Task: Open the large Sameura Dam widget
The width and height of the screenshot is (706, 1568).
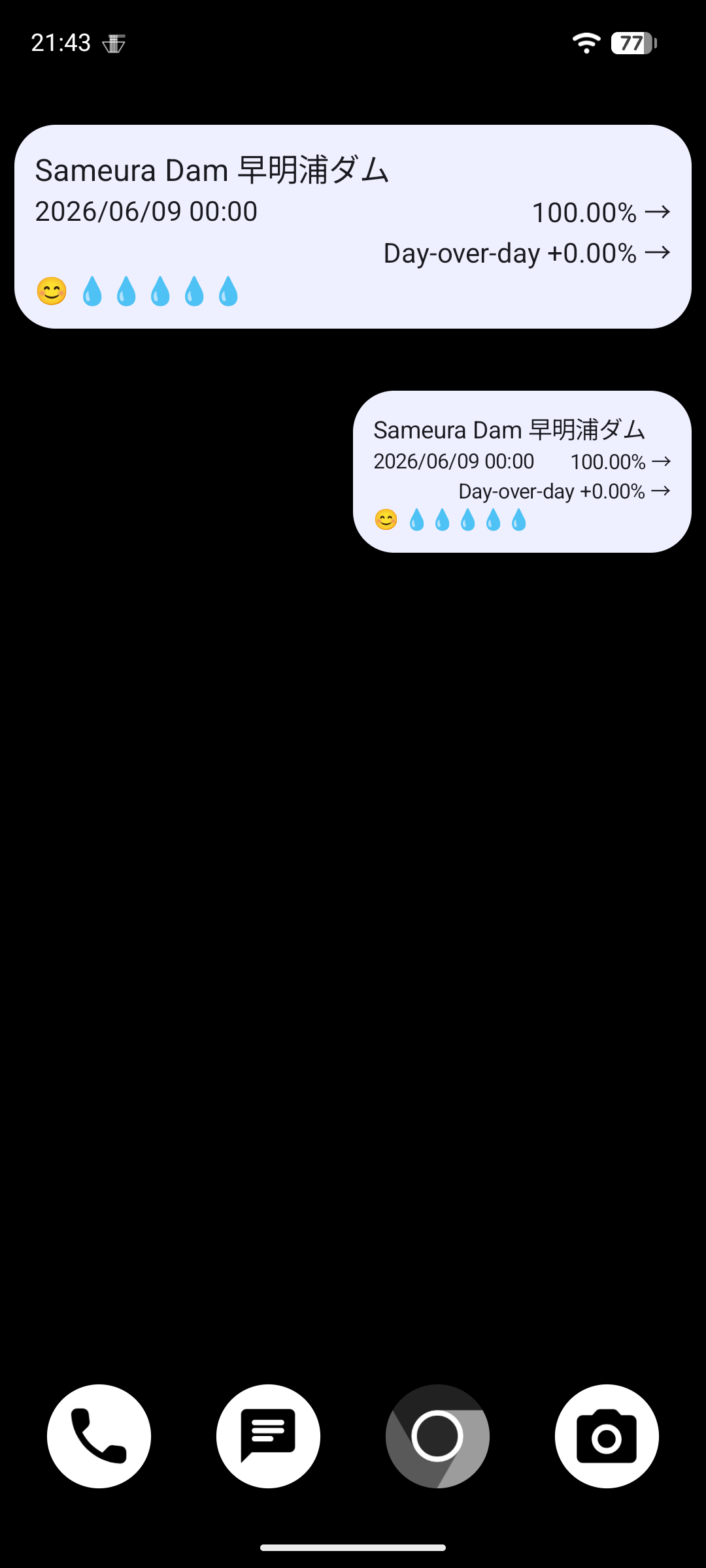Action: click(353, 227)
